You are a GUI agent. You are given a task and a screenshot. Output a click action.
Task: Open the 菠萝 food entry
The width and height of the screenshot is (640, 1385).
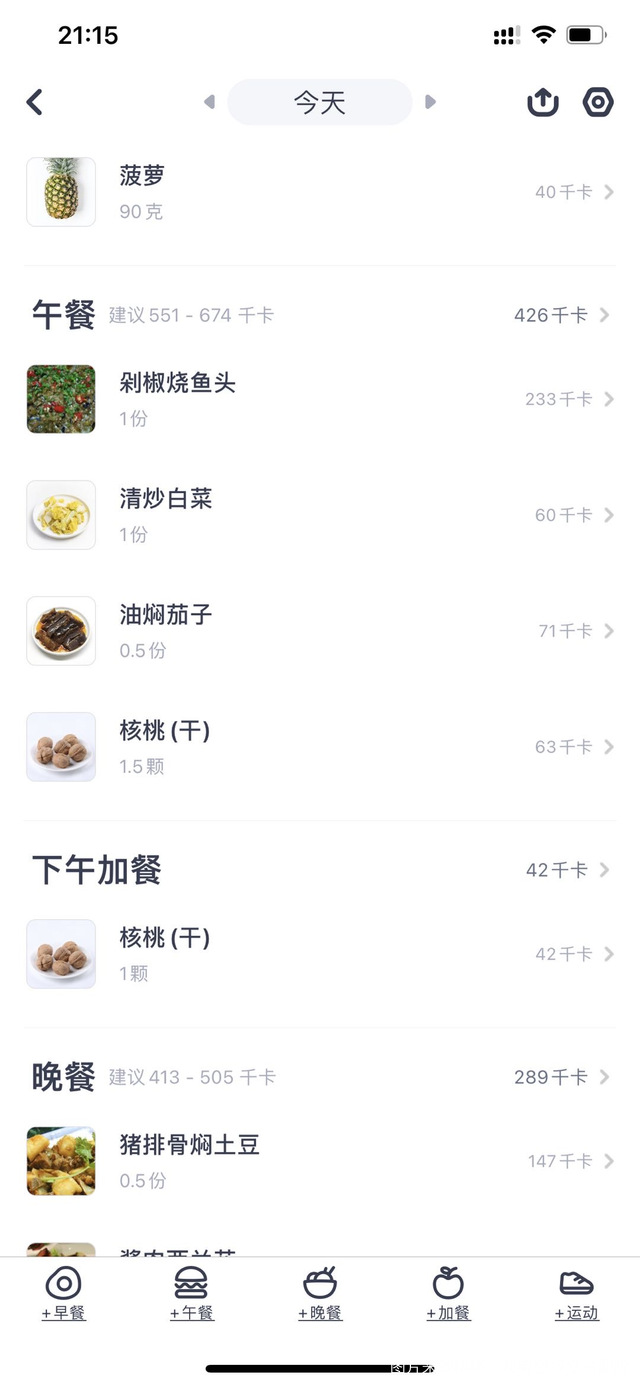320,192
